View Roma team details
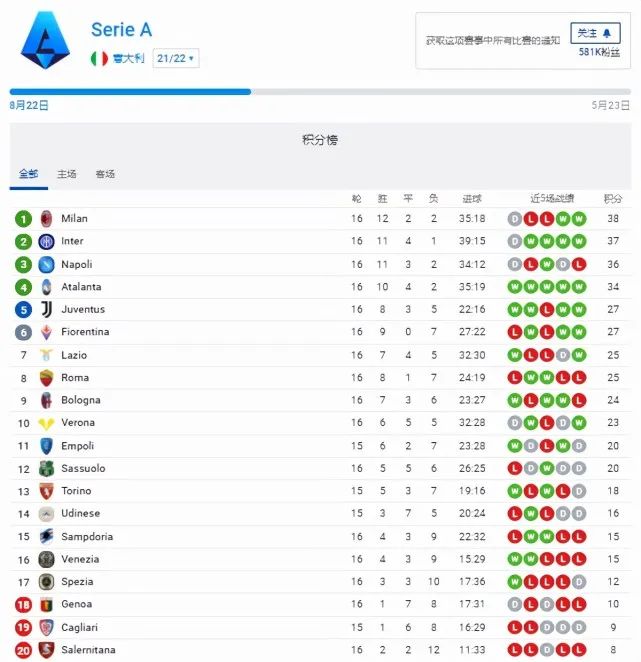 (x=74, y=378)
